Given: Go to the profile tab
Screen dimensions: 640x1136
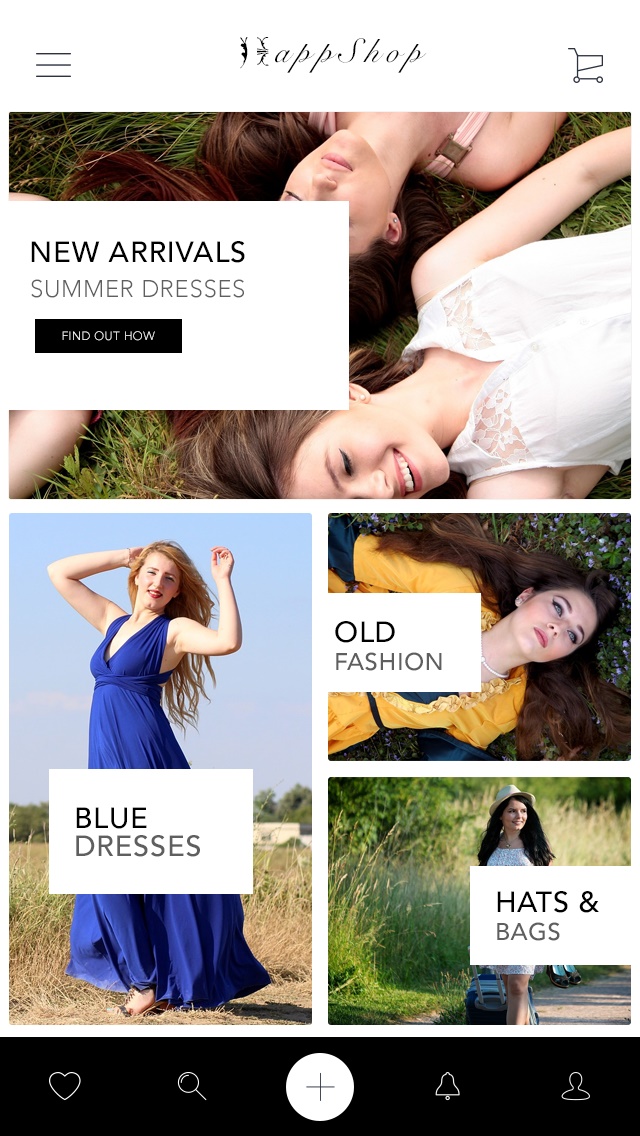Looking at the screenshot, I should pyautogui.click(x=575, y=1086).
